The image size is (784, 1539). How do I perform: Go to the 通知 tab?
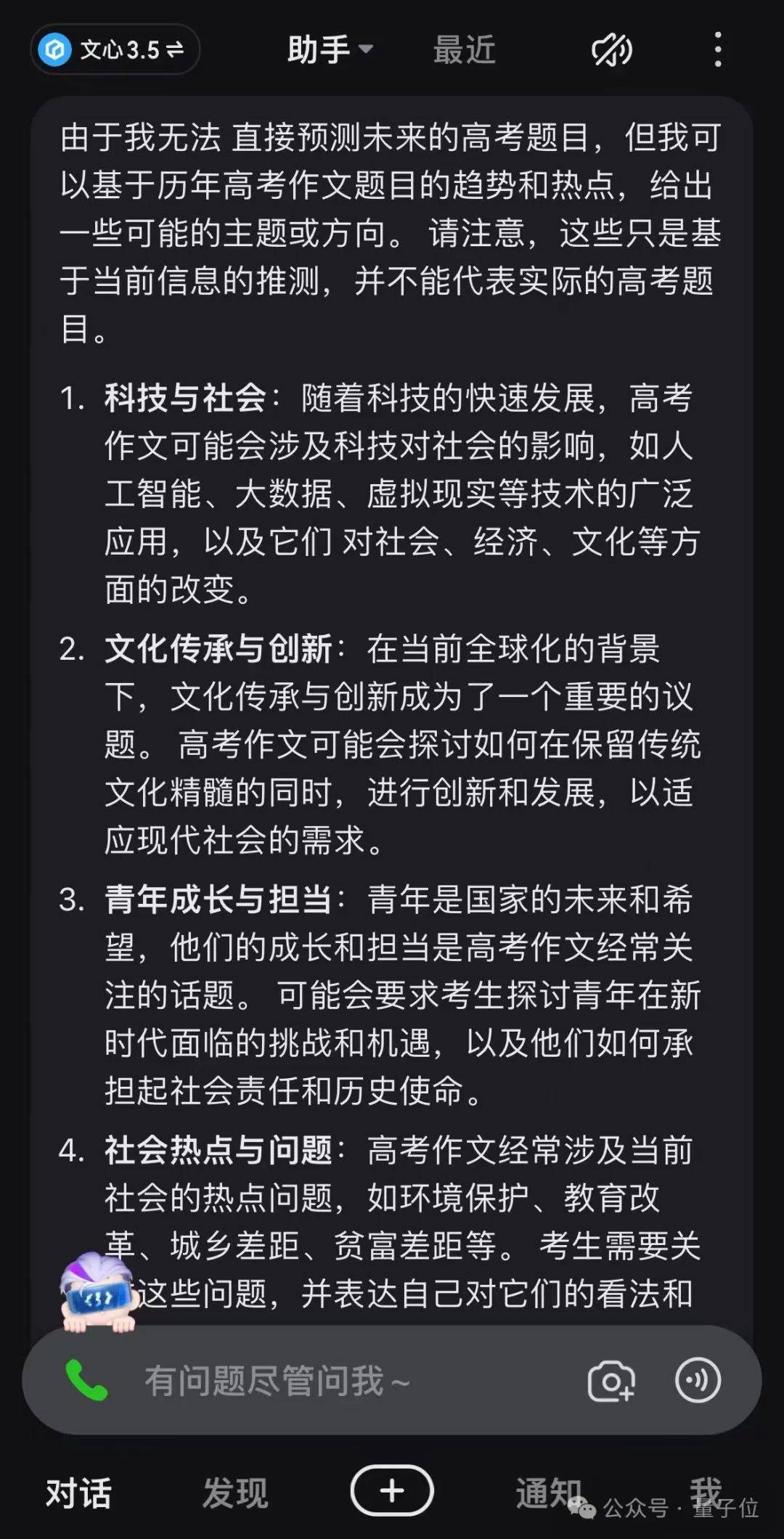click(x=548, y=1493)
